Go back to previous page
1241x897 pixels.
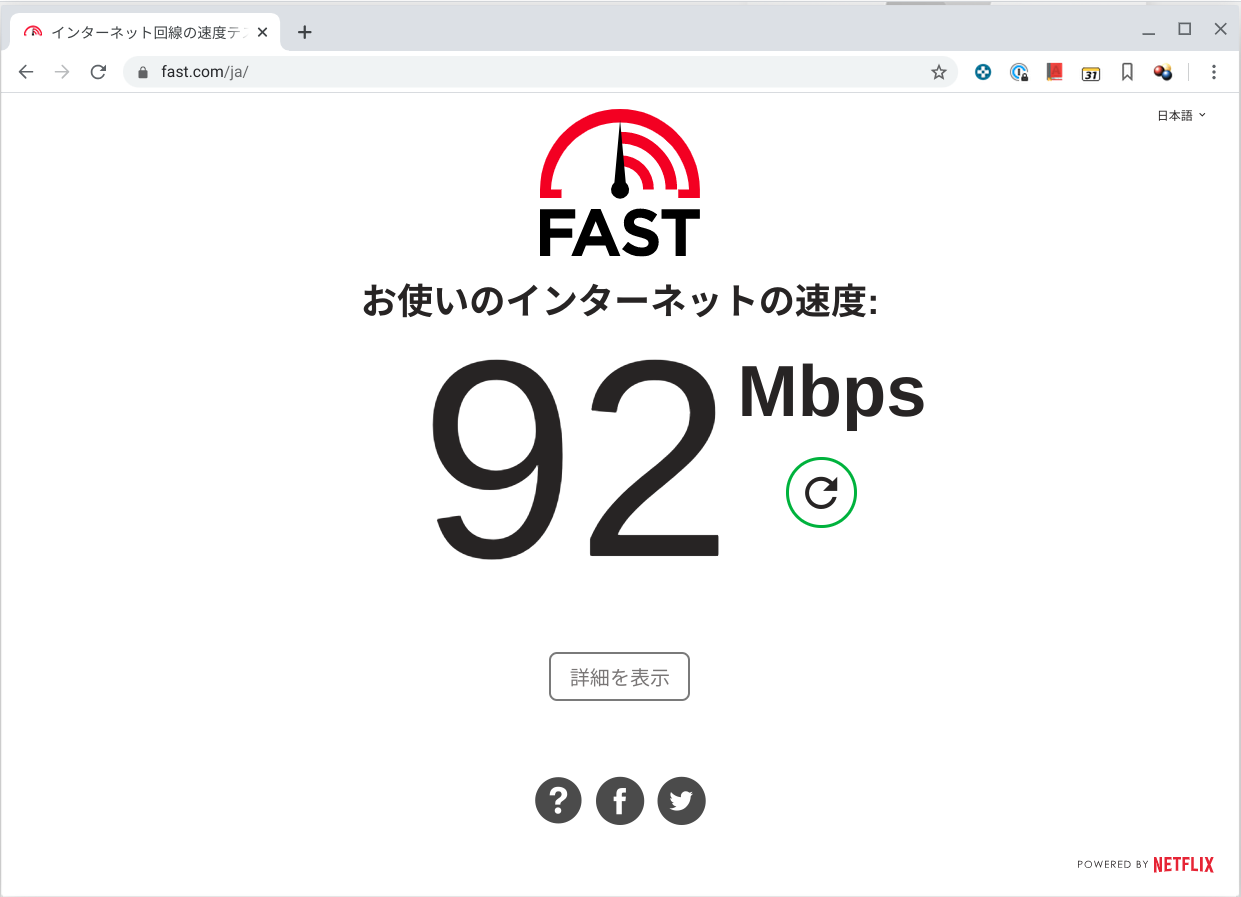coord(26,72)
